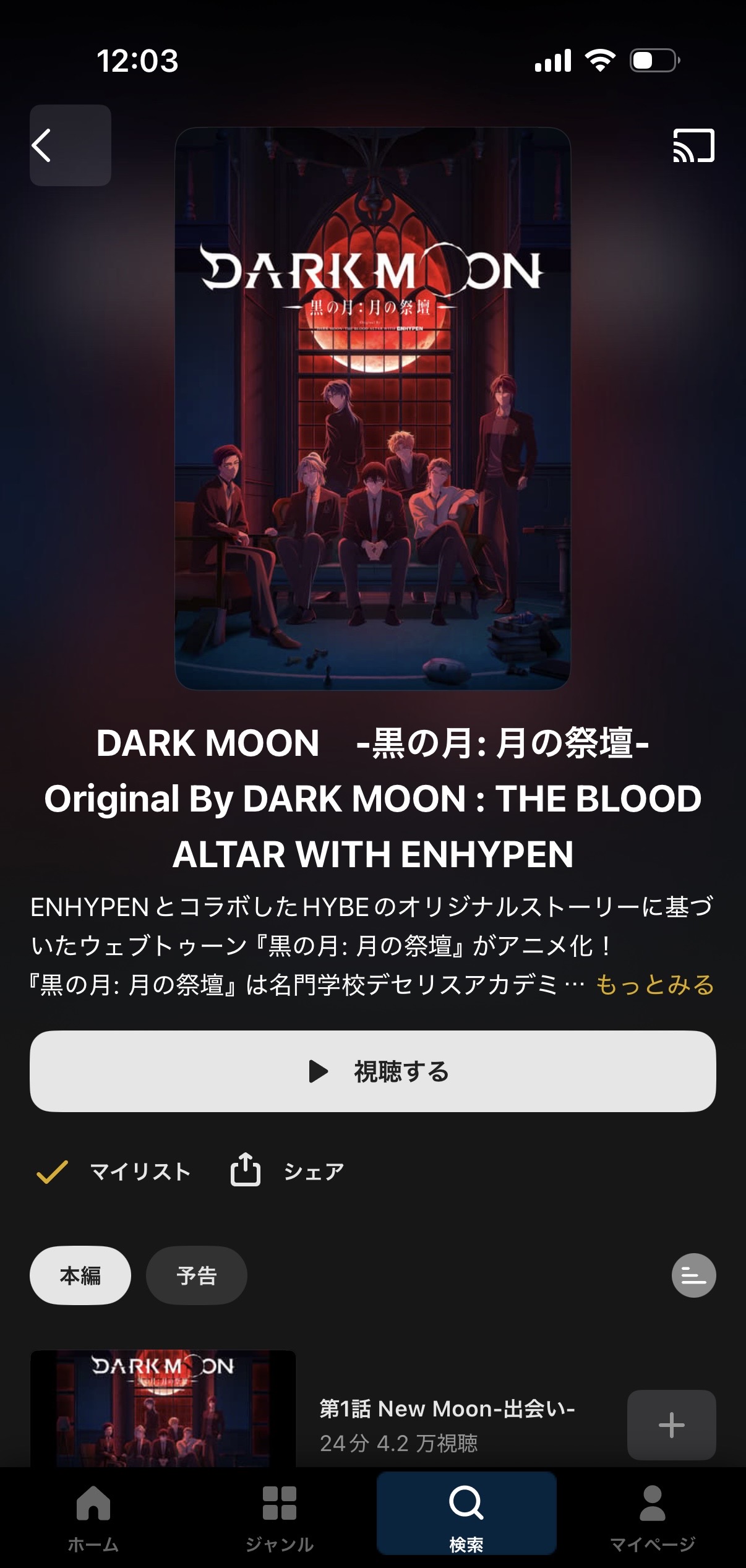Go back using the top-left arrow
The width and height of the screenshot is (746, 1568).
coord(69,145)
